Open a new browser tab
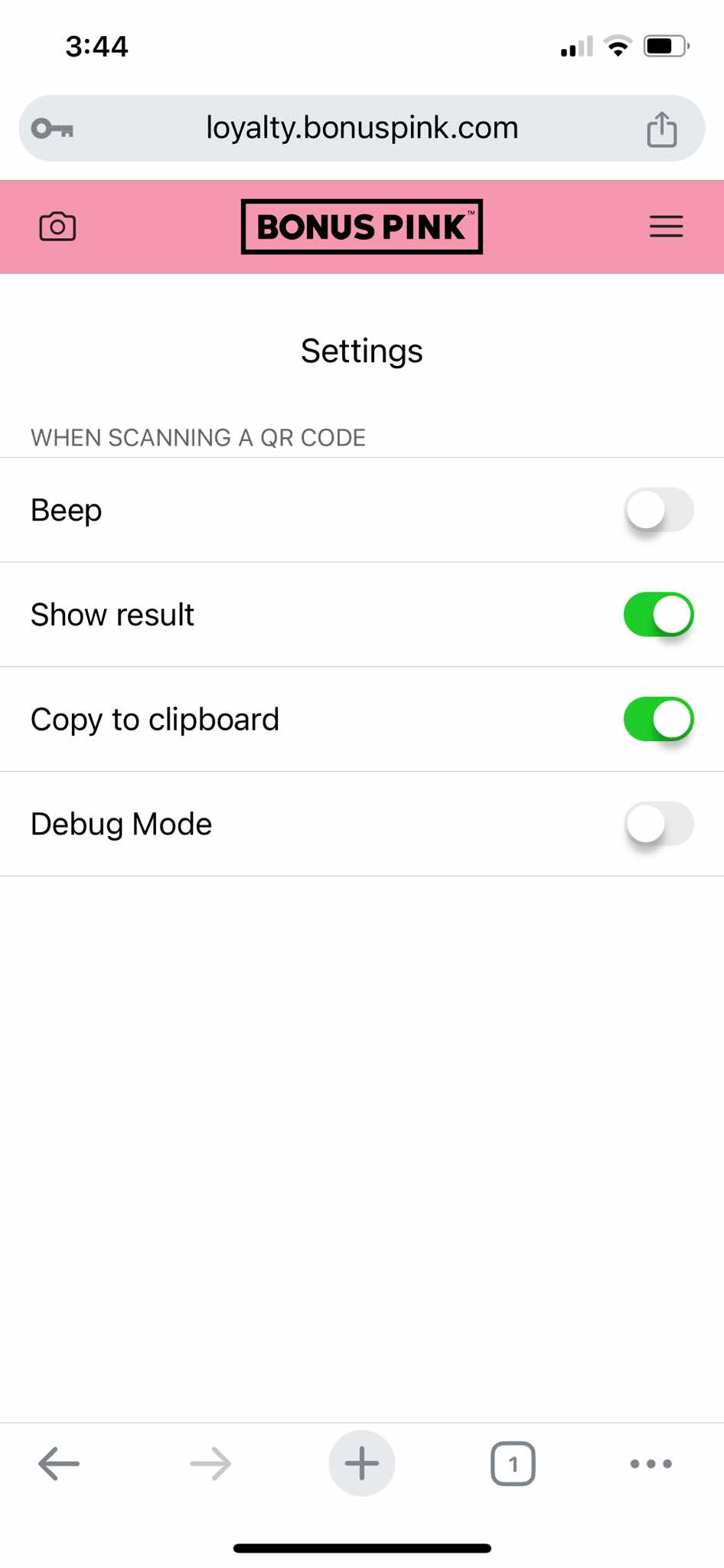This screenshot has height=1568, width=724. [x=362, y=1463]
